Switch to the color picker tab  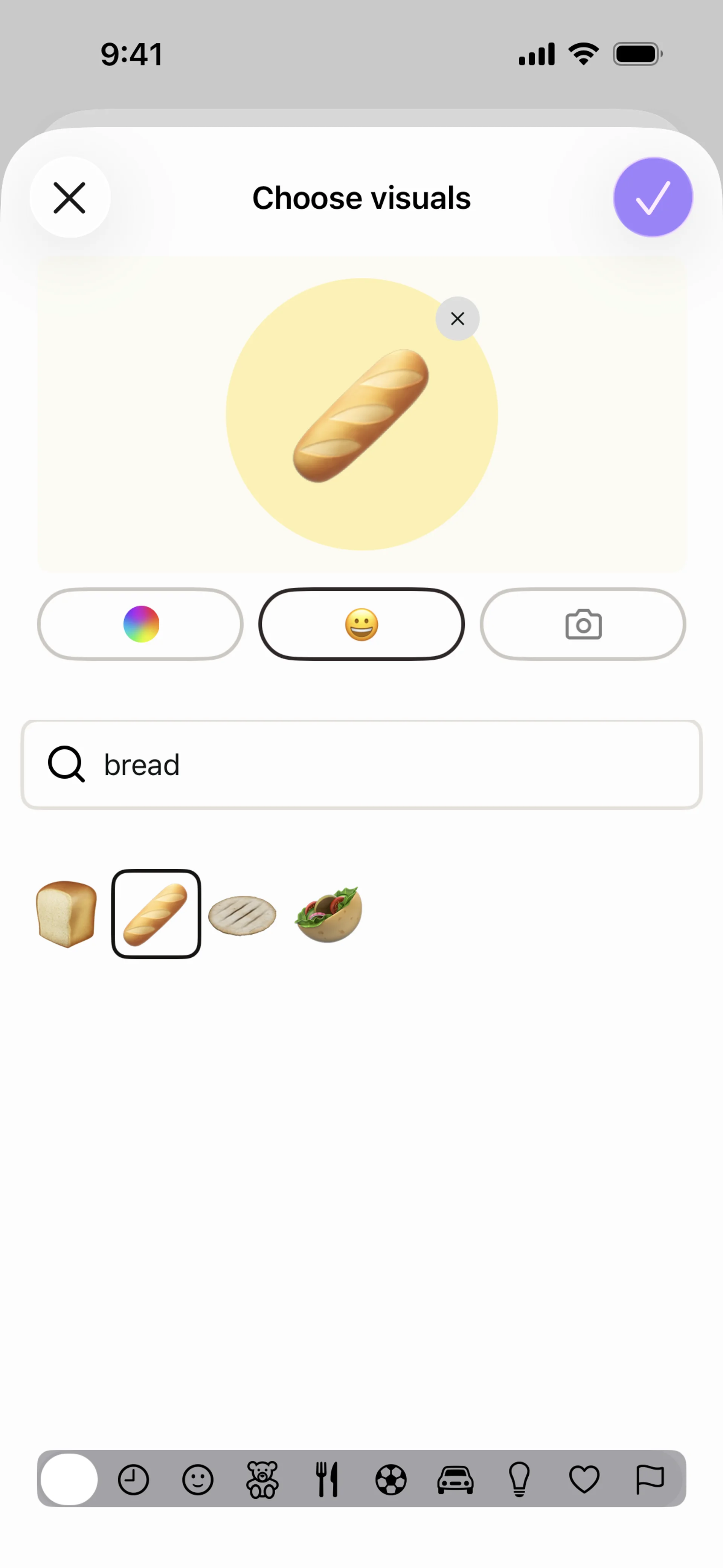coord(140,624)
